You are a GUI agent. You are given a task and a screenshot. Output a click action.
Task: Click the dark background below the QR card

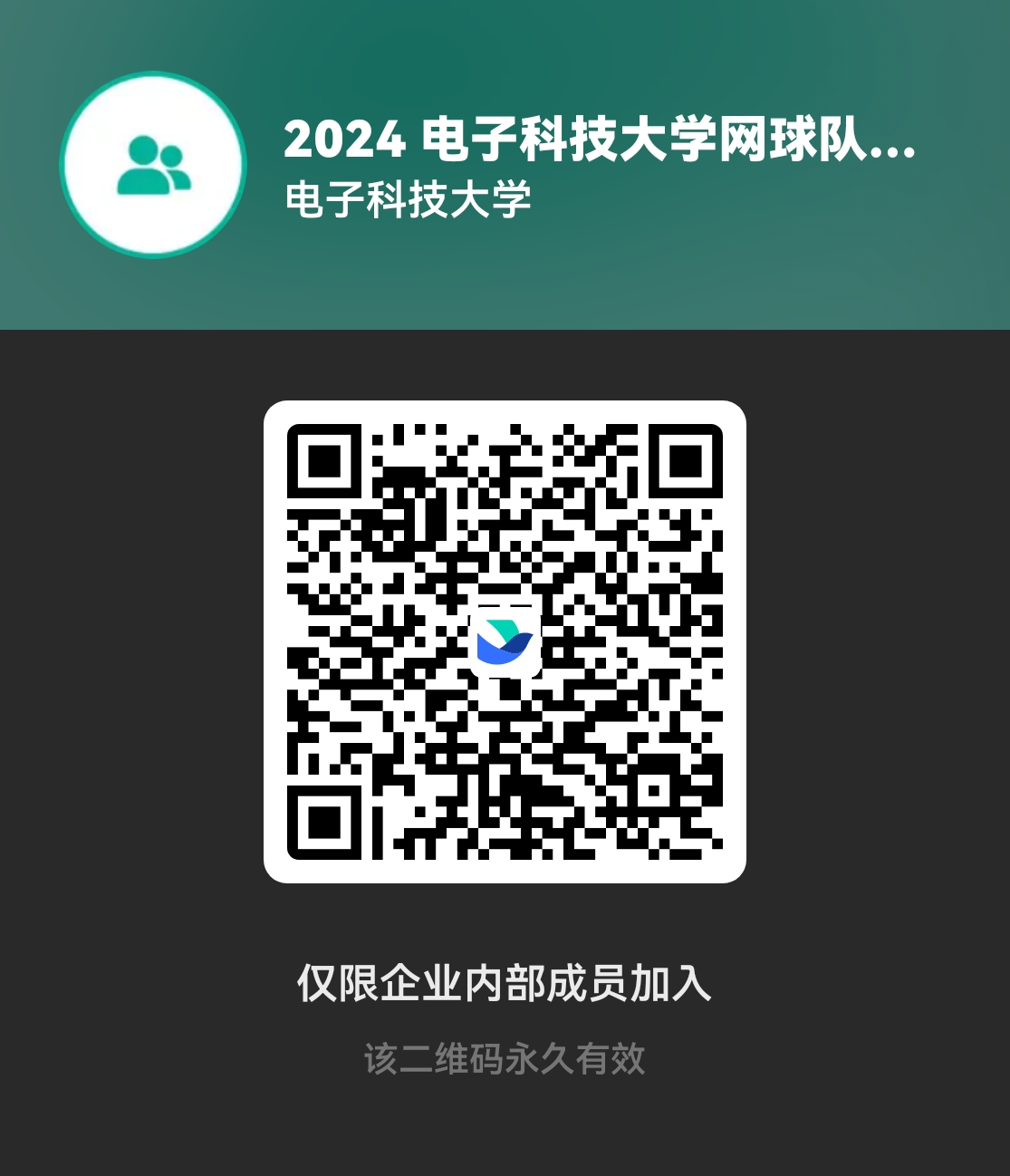(505, 1133)
